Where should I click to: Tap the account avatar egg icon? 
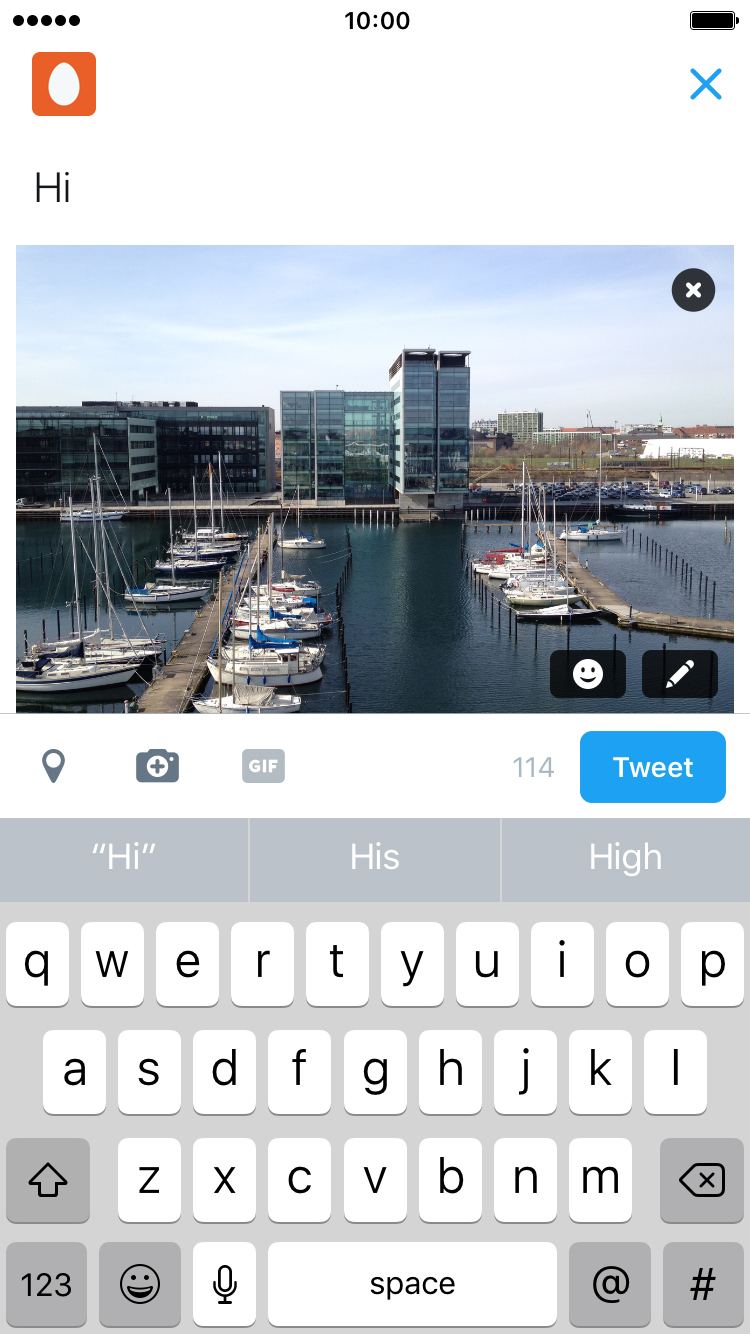(64, 84)
